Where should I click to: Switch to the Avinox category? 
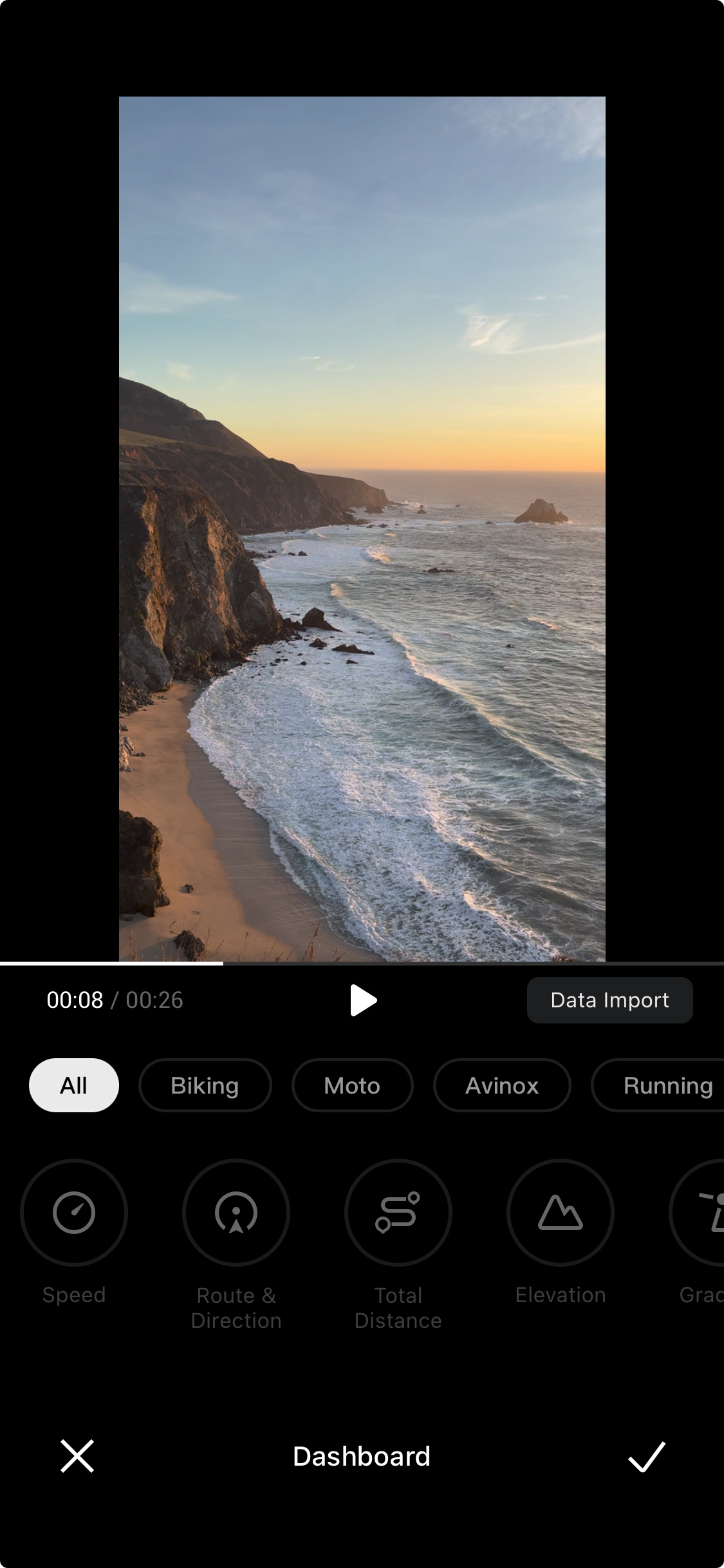click(x=502, y=1085)
